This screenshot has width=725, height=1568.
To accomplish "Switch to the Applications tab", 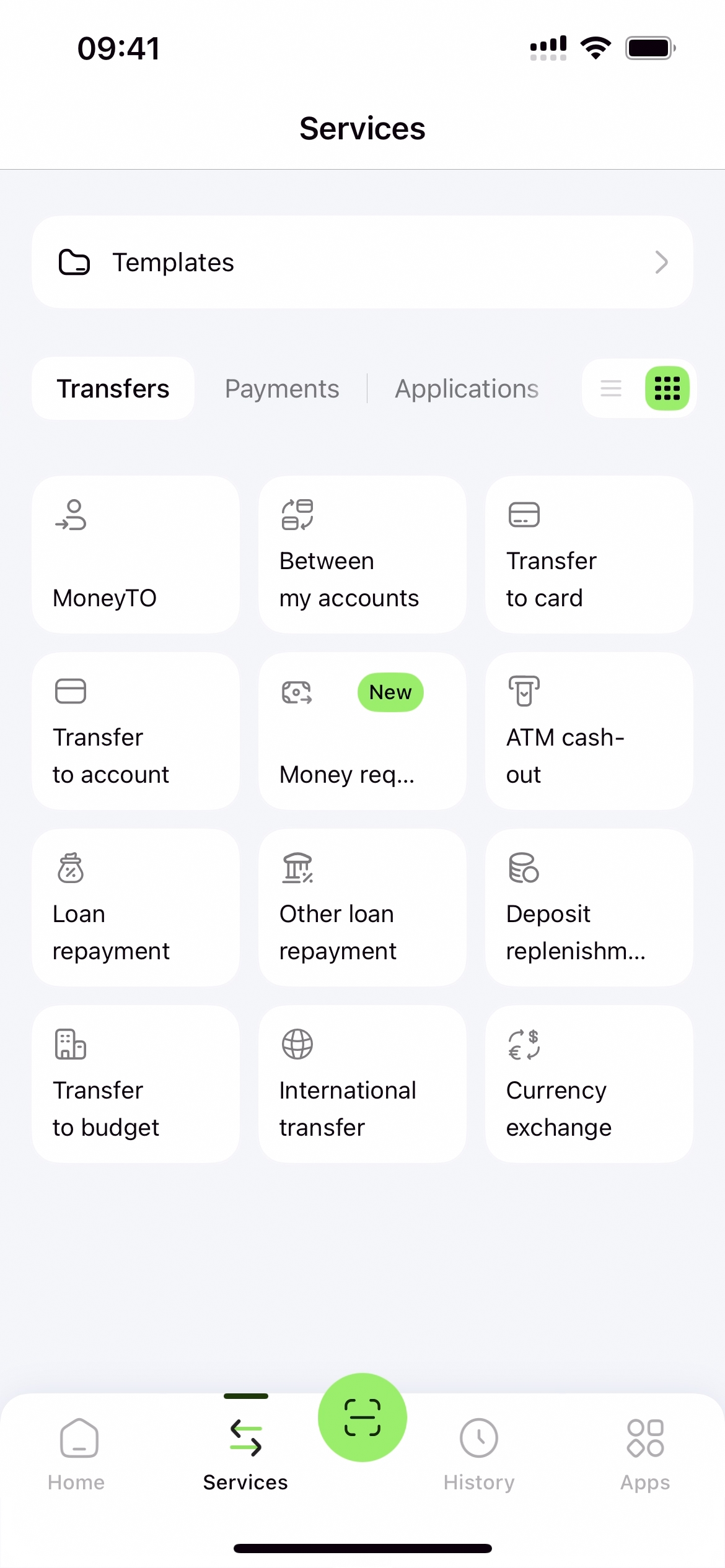I will coord(467,389).
